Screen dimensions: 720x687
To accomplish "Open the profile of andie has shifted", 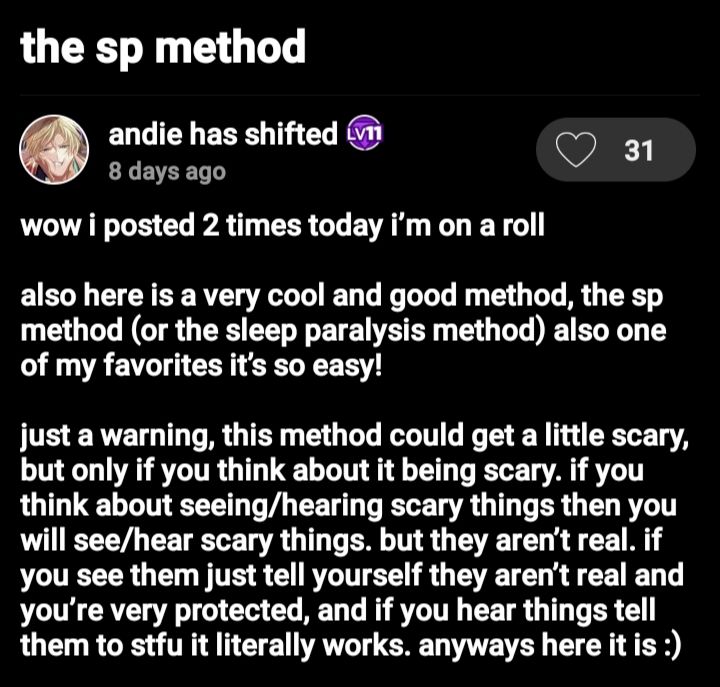I will coord(222,134).
